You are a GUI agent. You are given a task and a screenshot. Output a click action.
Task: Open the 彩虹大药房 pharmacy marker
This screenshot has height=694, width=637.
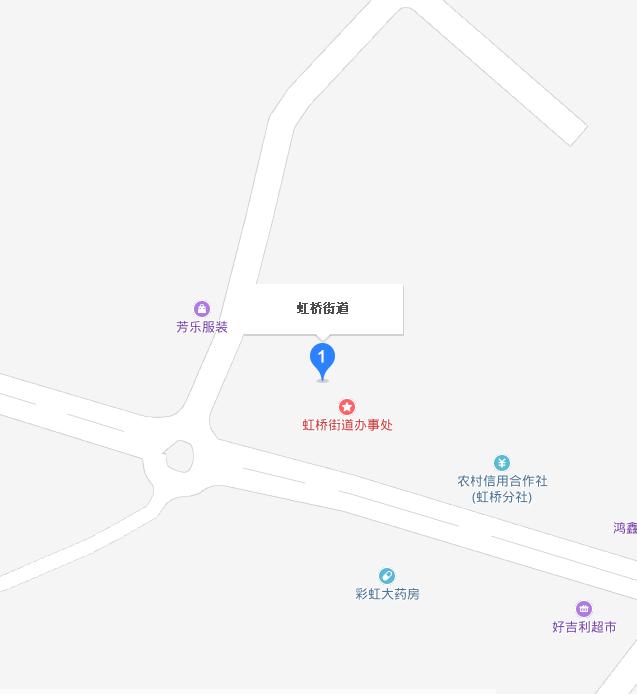[387, 576]
